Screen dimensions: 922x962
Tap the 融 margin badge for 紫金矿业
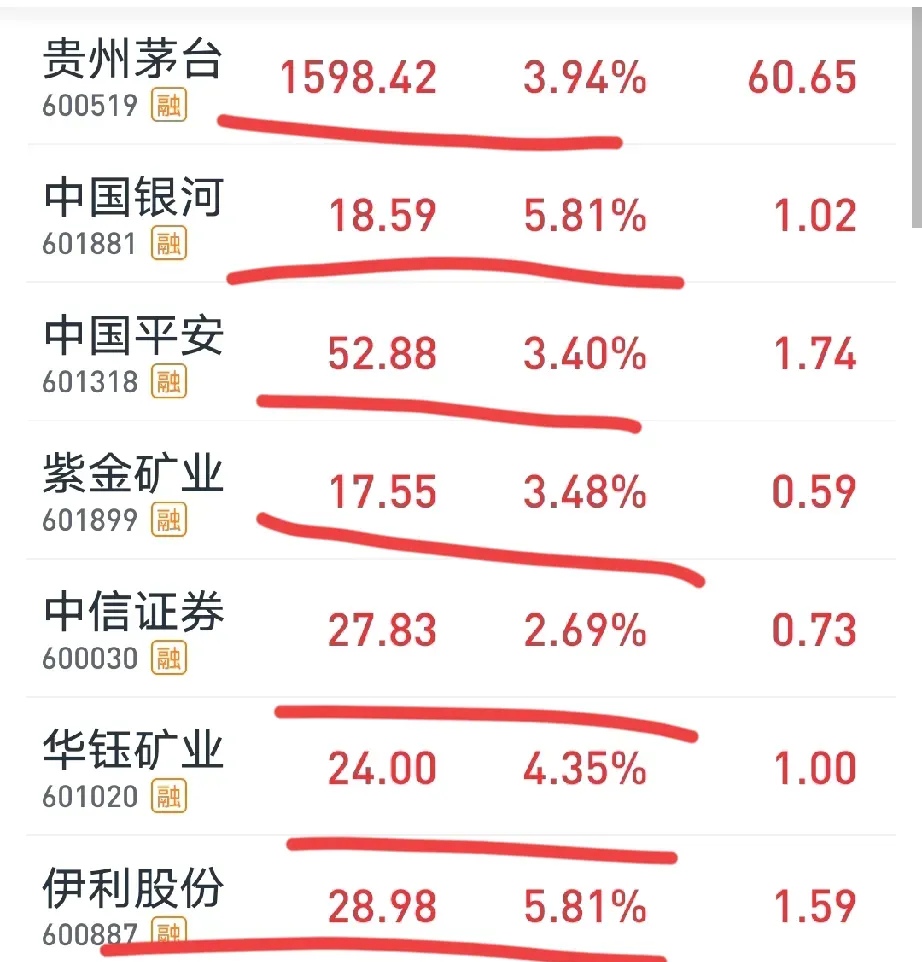pos(167,519)
